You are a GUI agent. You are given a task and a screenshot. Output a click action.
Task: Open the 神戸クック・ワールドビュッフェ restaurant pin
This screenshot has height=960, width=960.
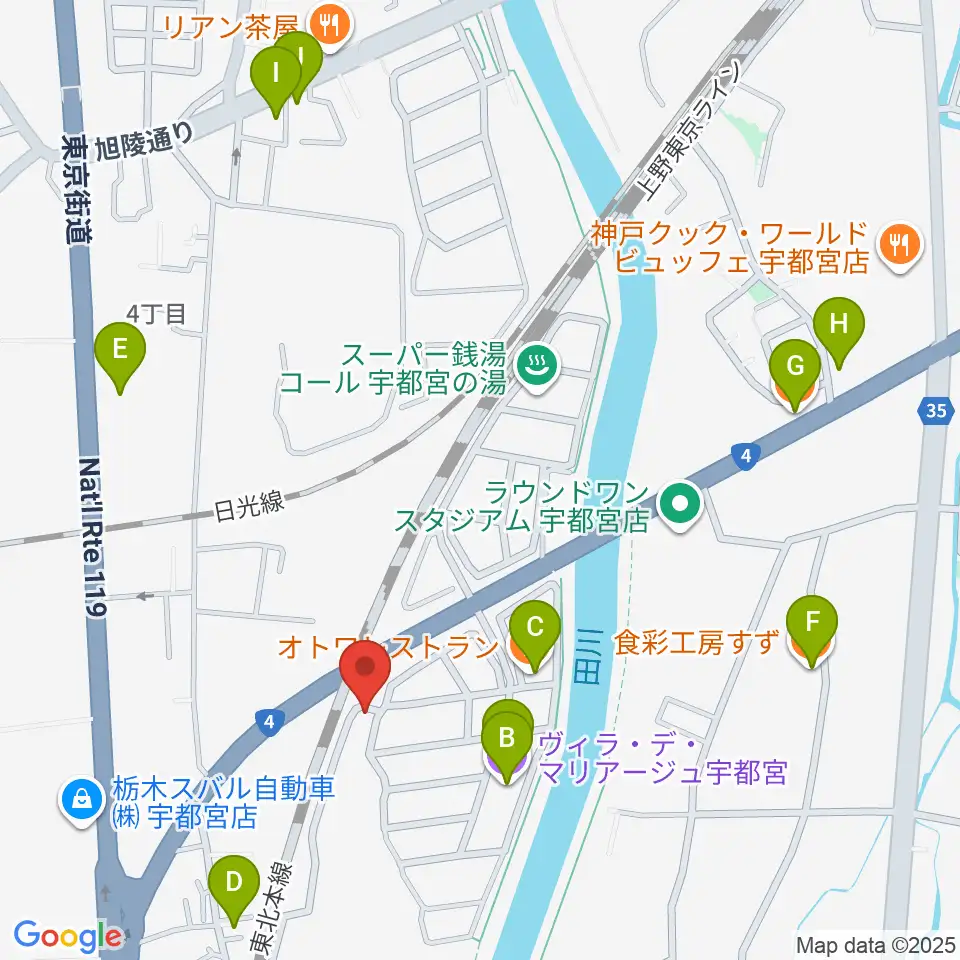(900, 246)
